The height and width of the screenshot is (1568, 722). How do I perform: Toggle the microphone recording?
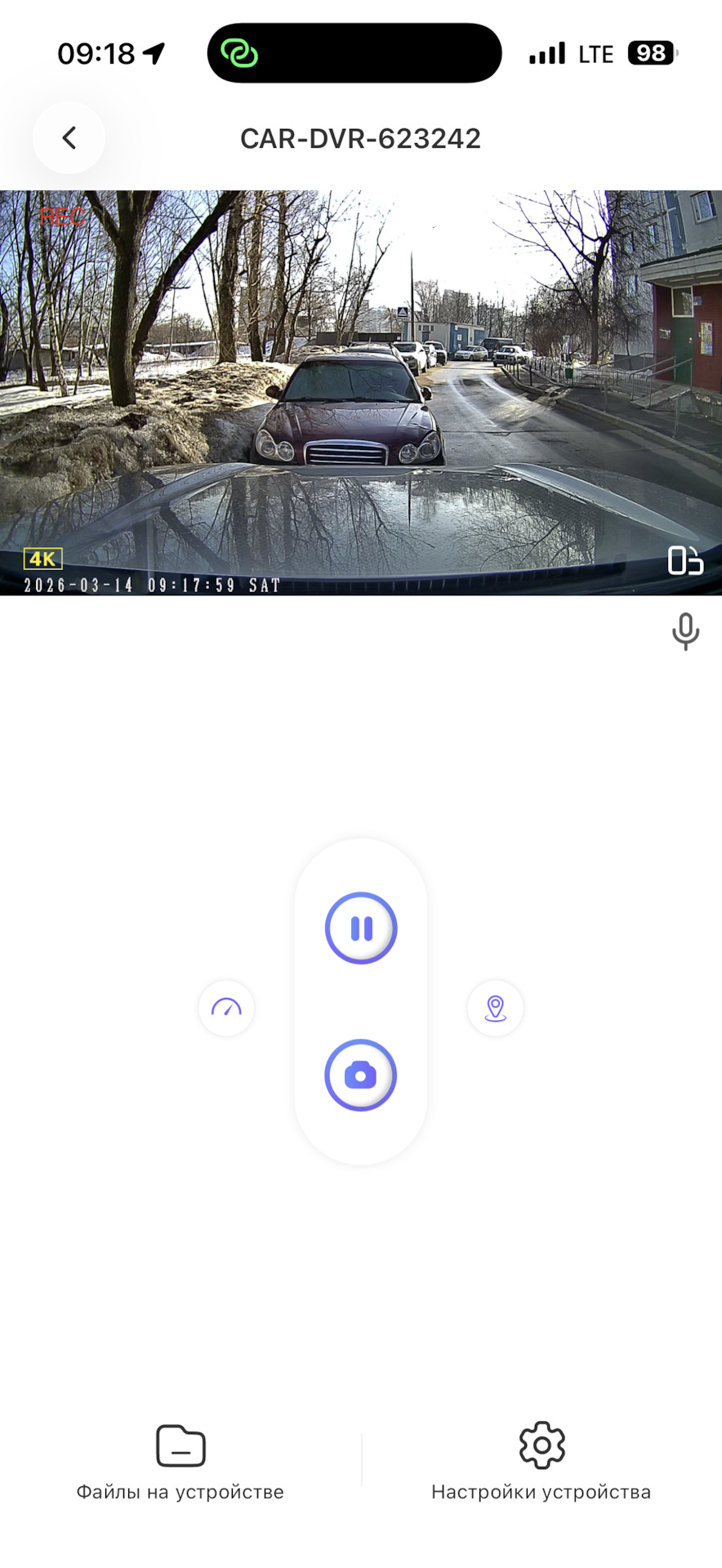[x=685, y=631]
